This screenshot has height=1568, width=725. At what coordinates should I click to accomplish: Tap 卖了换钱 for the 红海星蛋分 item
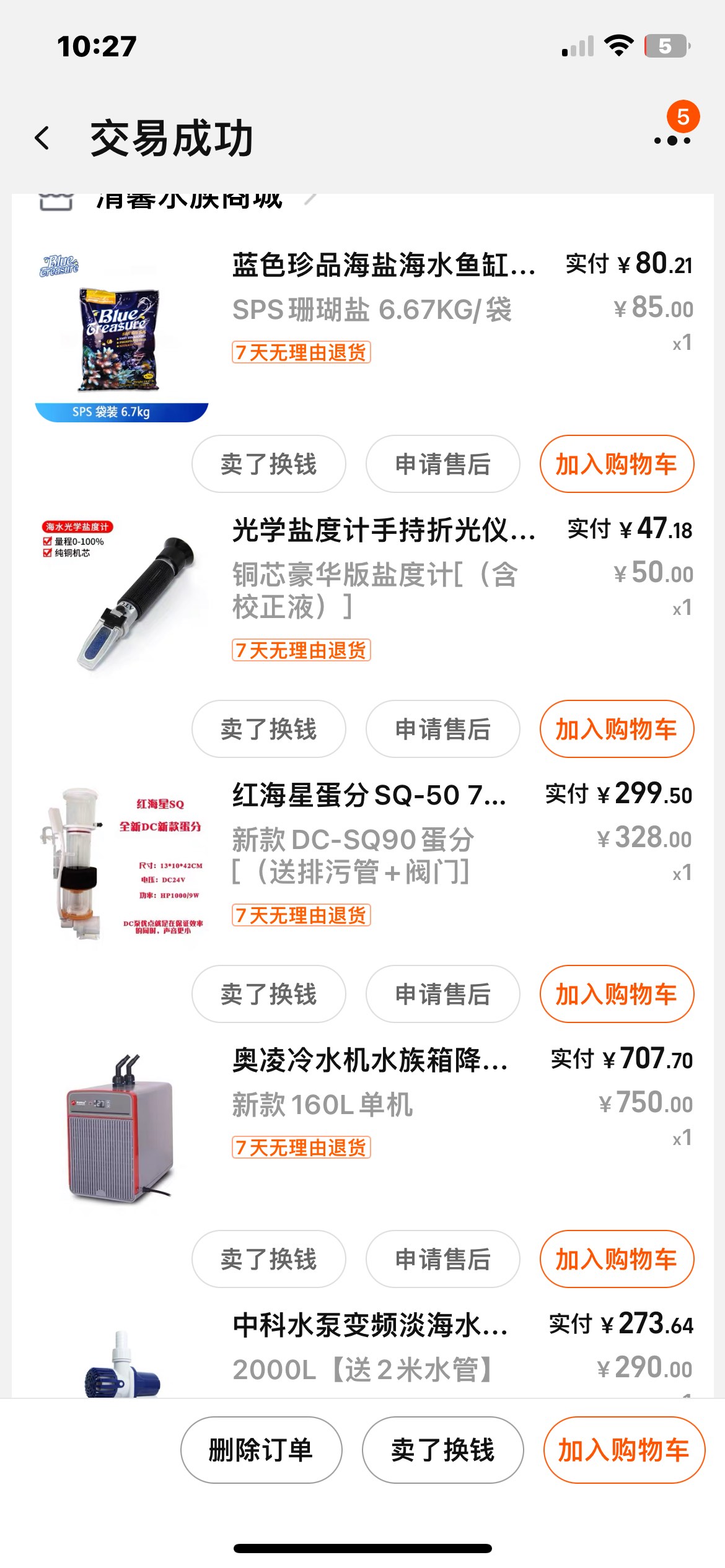click(268, 994)
